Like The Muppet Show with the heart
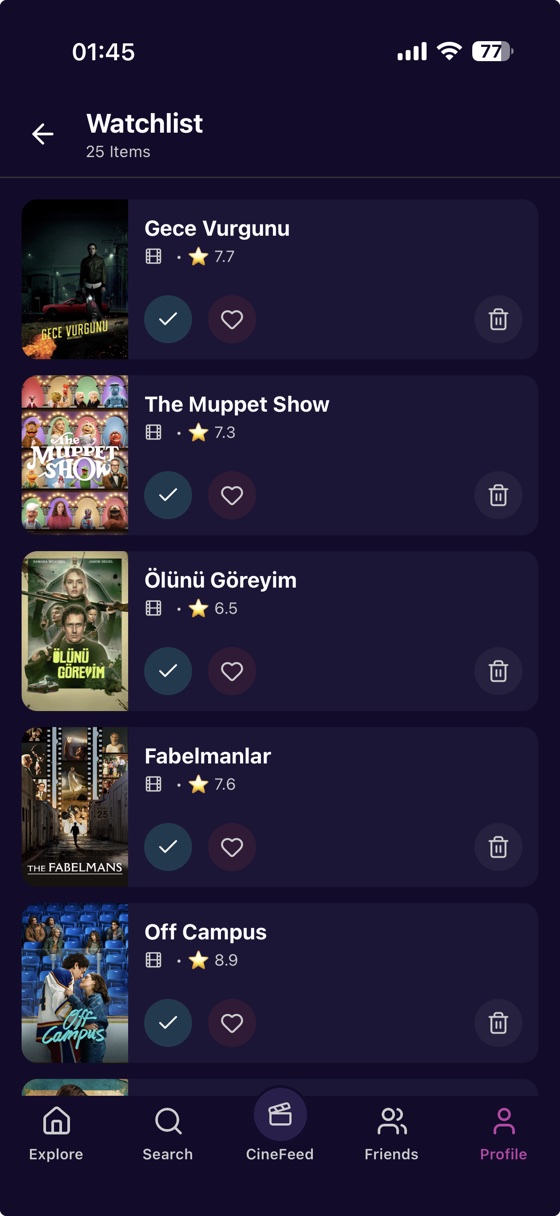This screenshot has height=1216, width=560. 232,495
